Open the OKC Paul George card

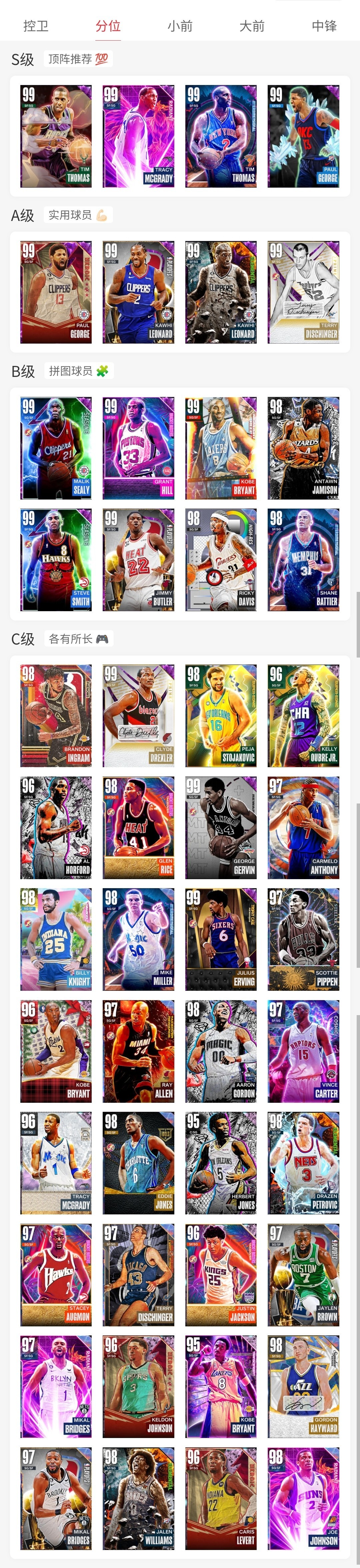303,136
